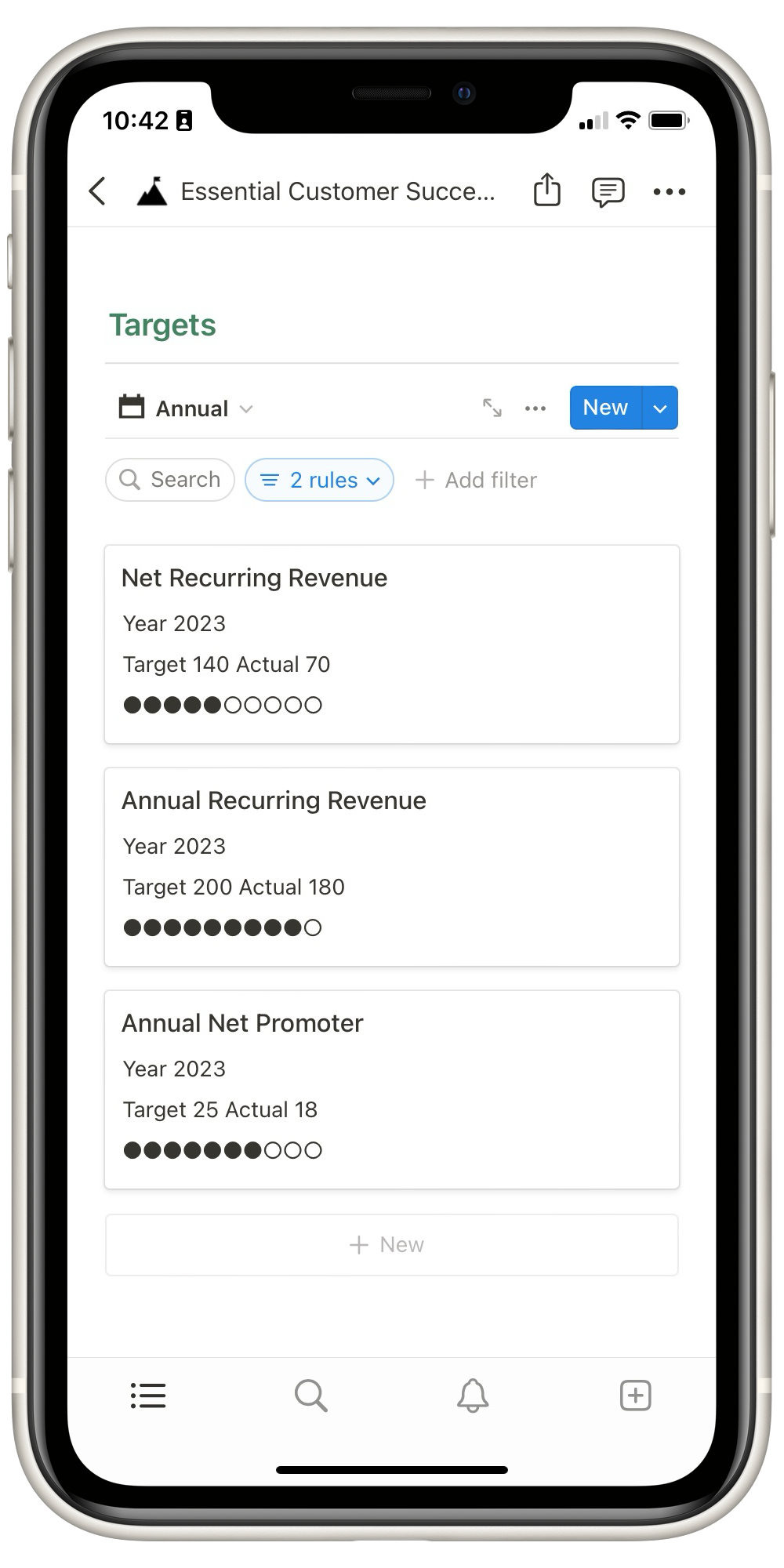Open the page comments icon
The image size is (784, 1568).
[x=608, y=191]
